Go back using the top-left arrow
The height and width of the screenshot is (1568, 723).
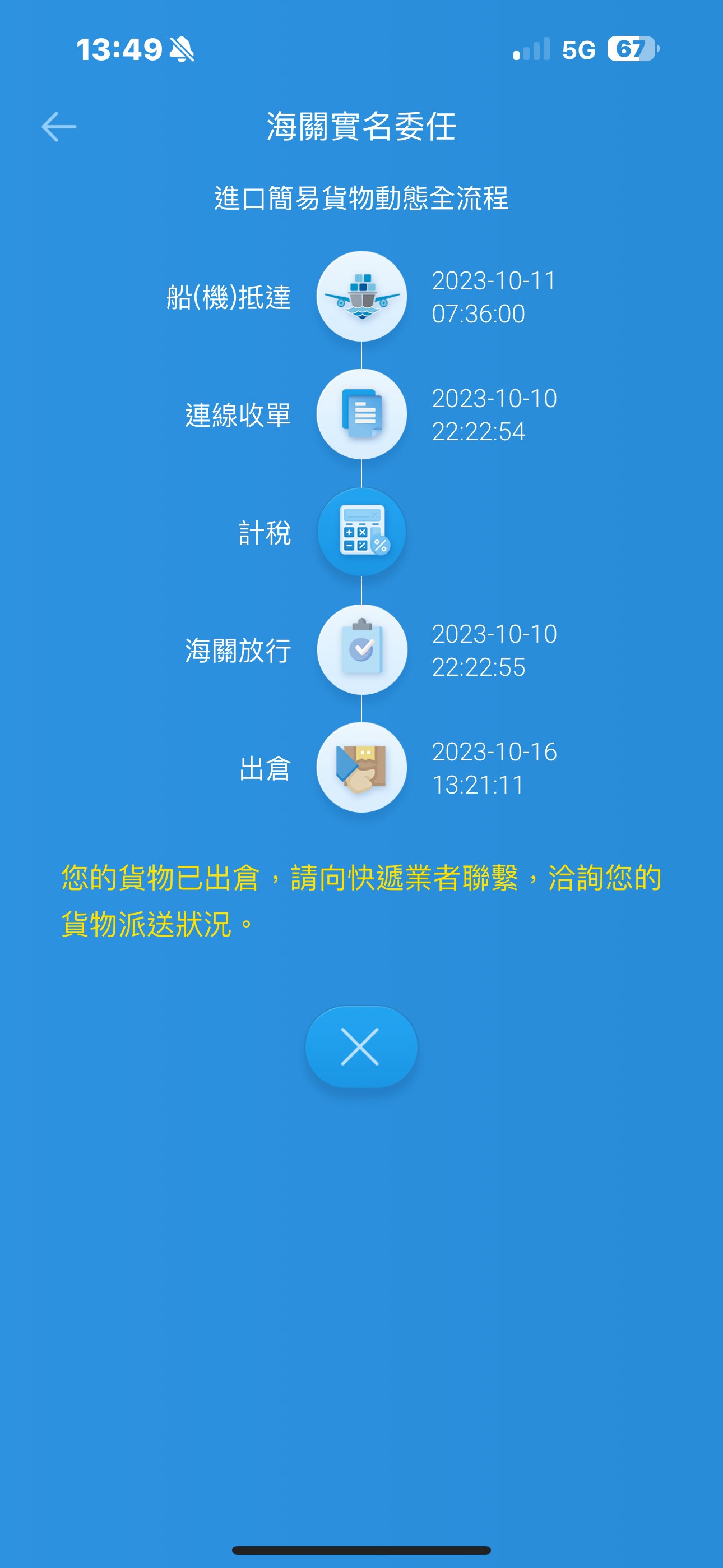coord(59,127)
